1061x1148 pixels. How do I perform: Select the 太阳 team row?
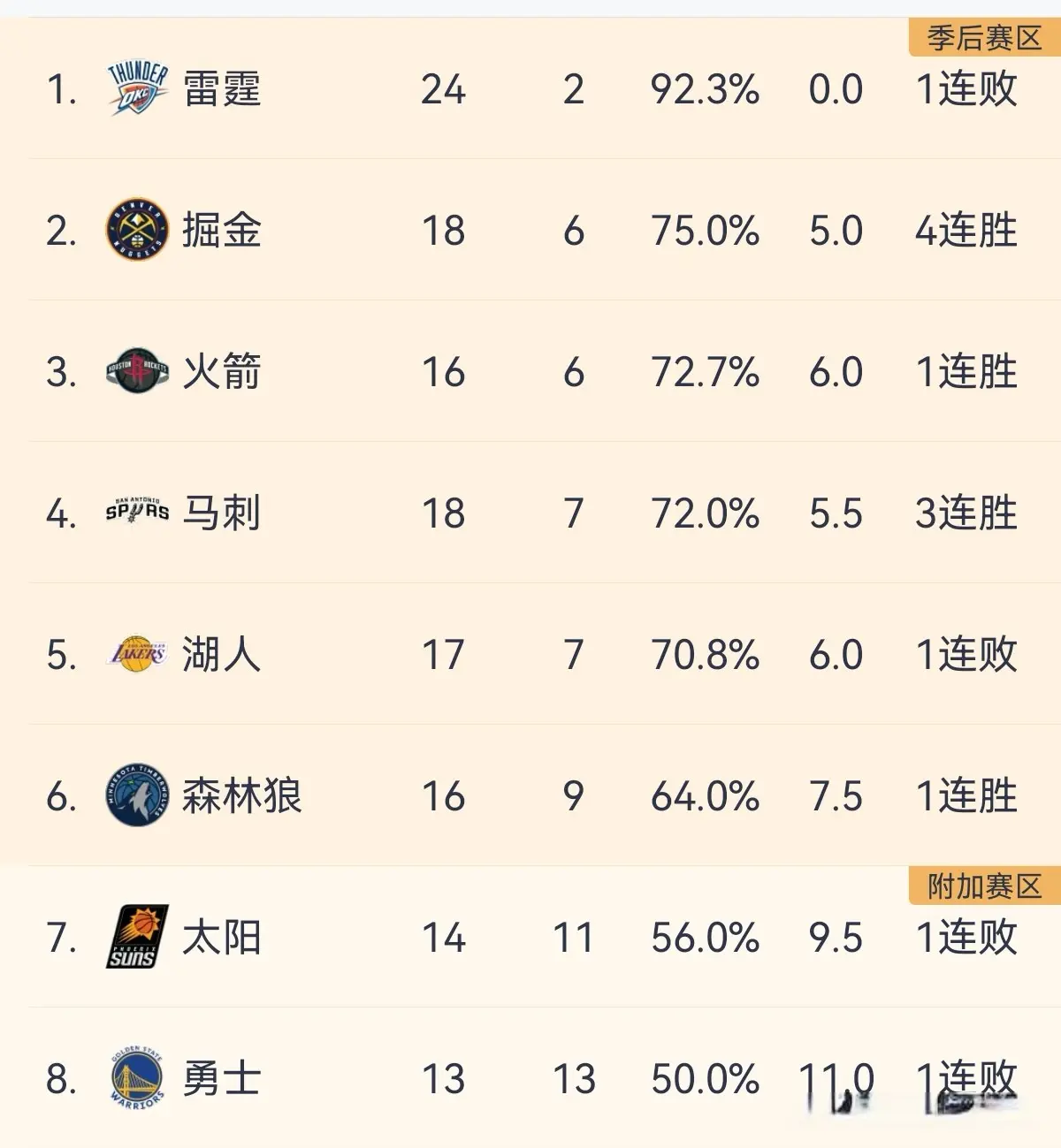(x=221, y=938)
